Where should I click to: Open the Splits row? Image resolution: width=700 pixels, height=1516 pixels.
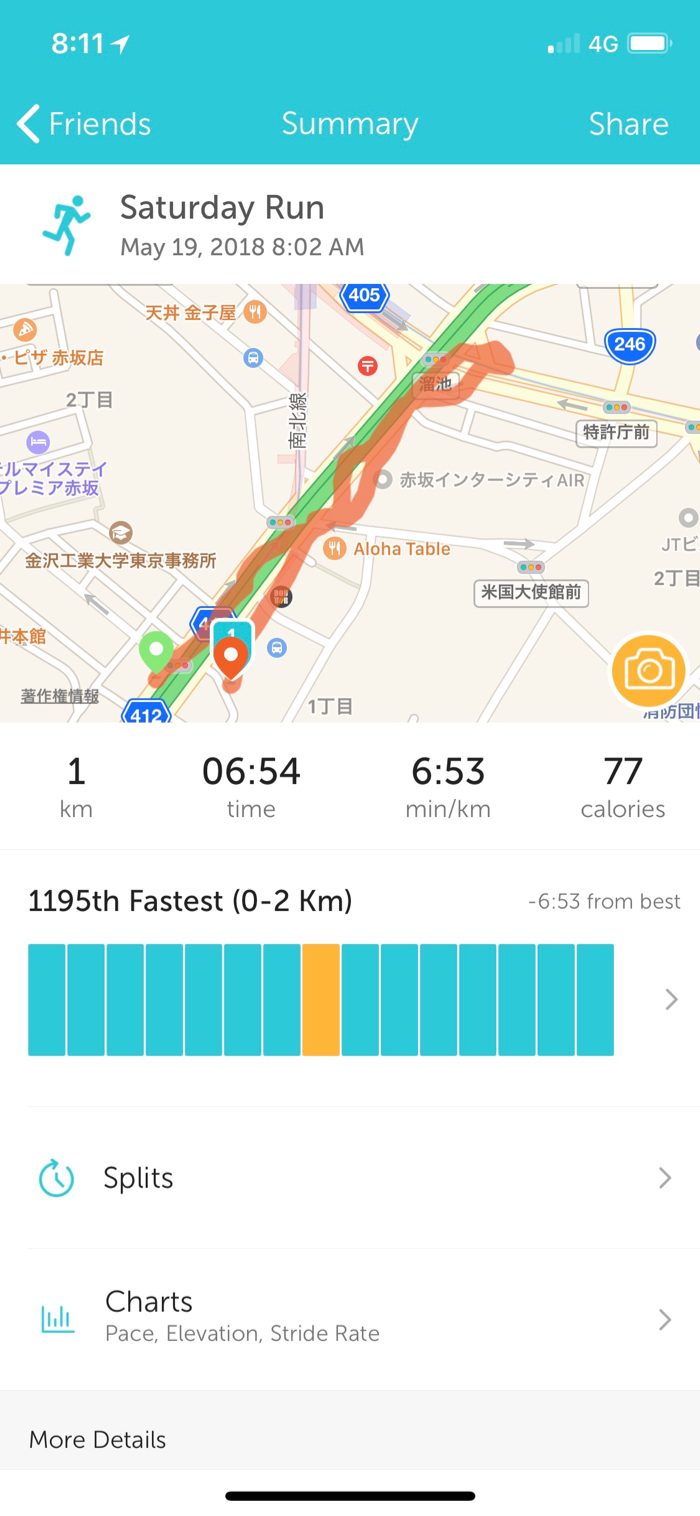pyautogui.click(x=350, y=1178)
